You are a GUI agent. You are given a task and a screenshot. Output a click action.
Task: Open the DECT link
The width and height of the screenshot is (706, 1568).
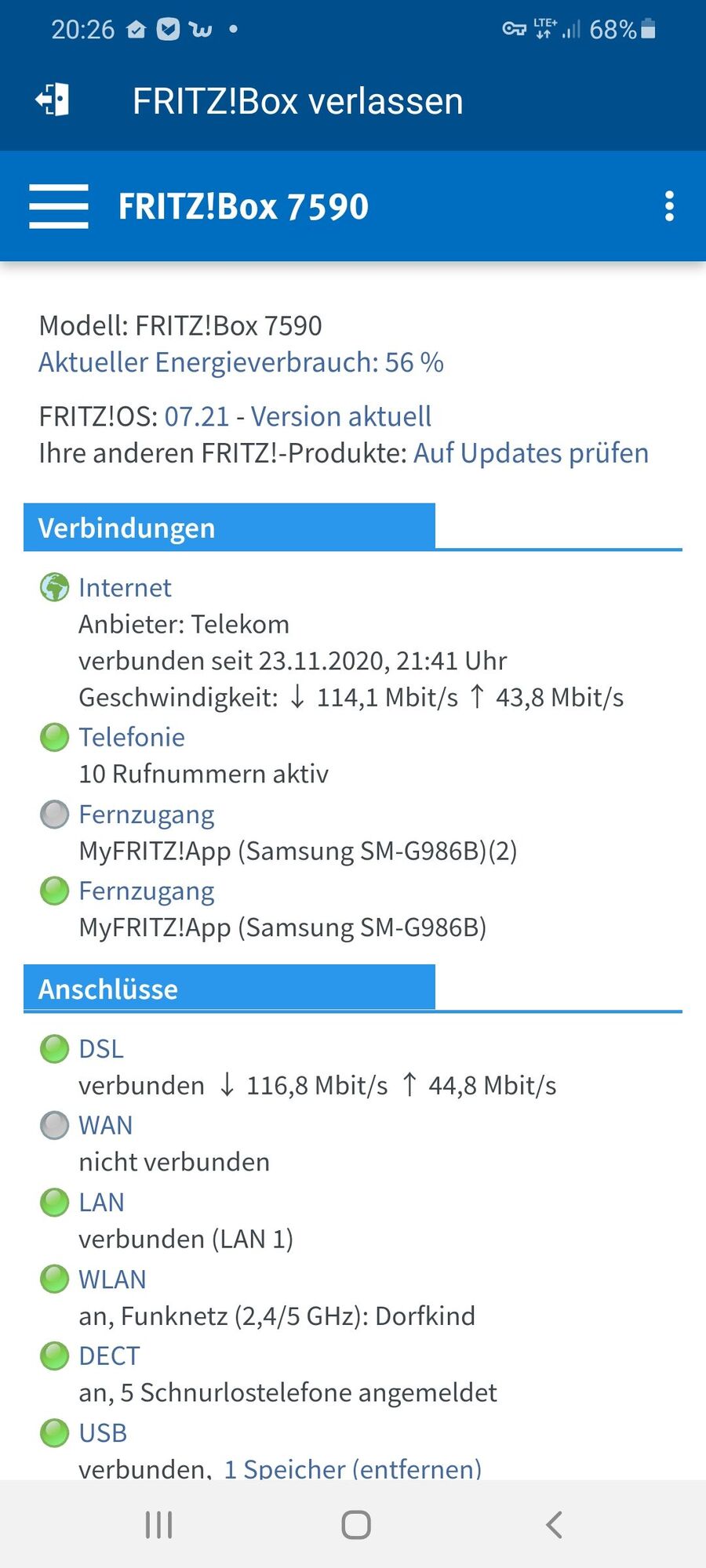[x=109, y=1356]
